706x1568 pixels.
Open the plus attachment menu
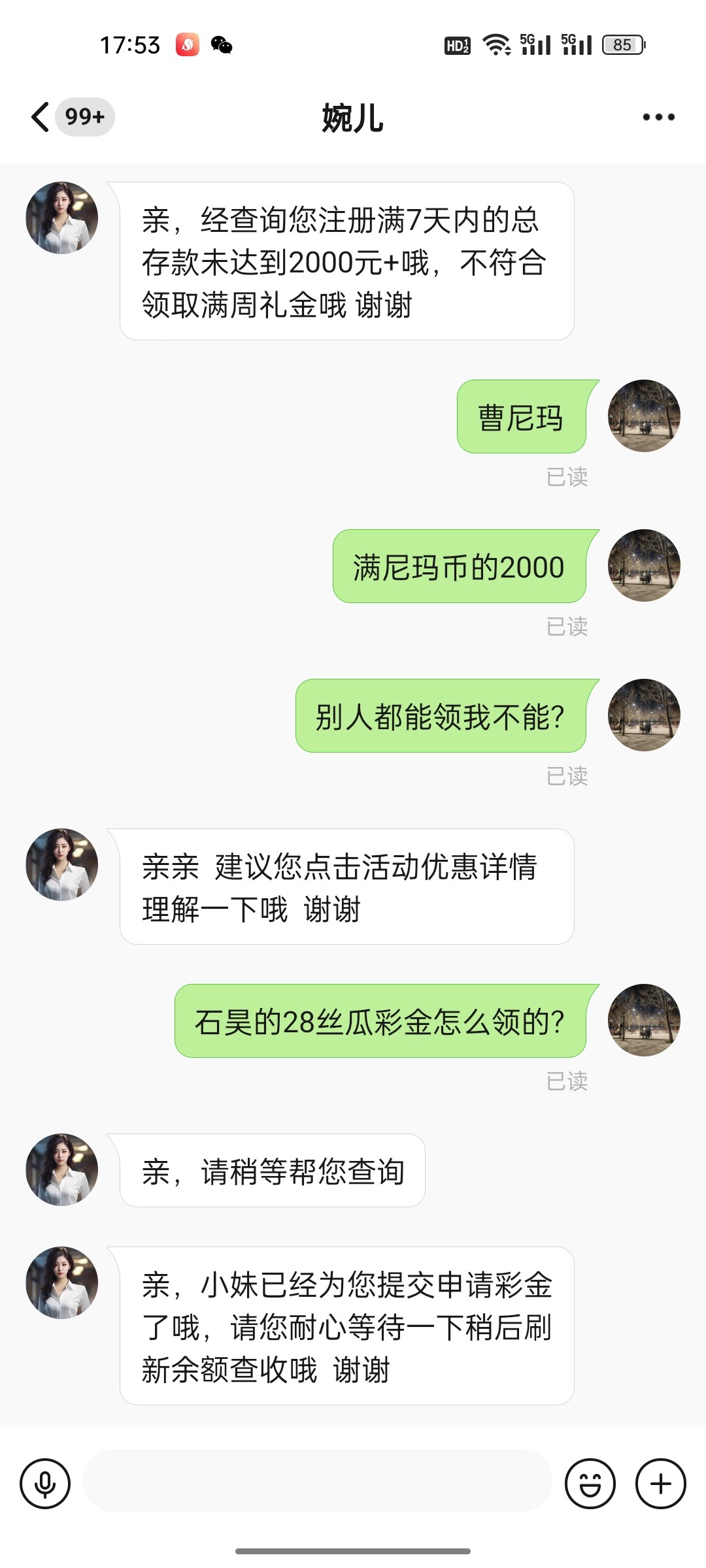pos(660,1483)
